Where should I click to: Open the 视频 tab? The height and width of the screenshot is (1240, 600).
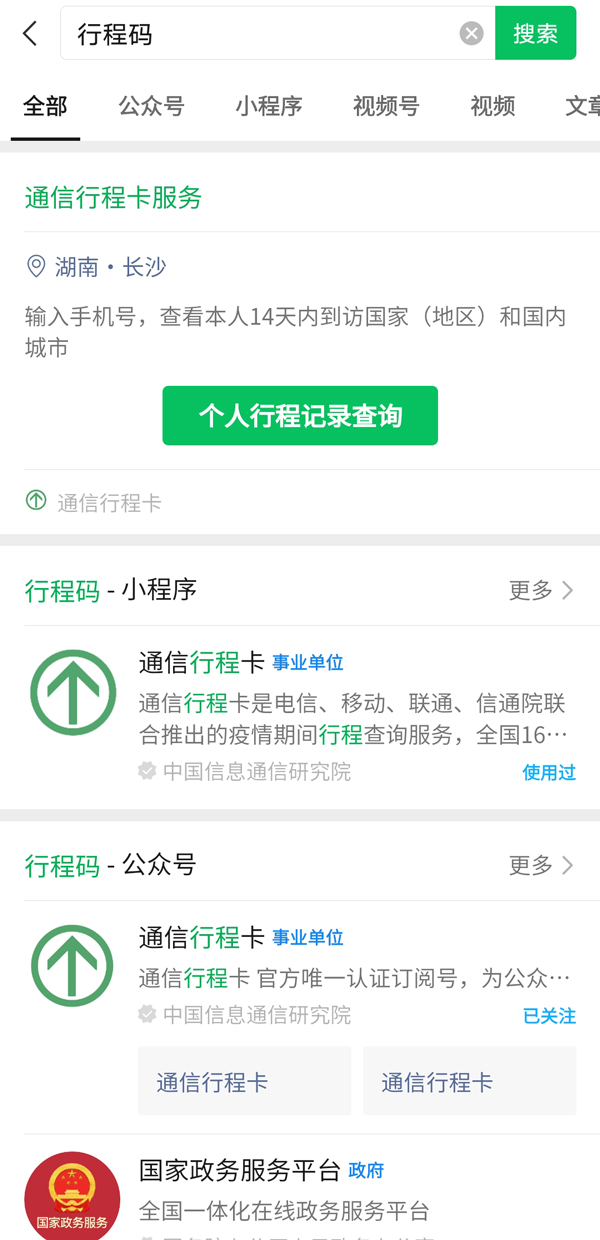pyautogui.click(x=493, y=106)
